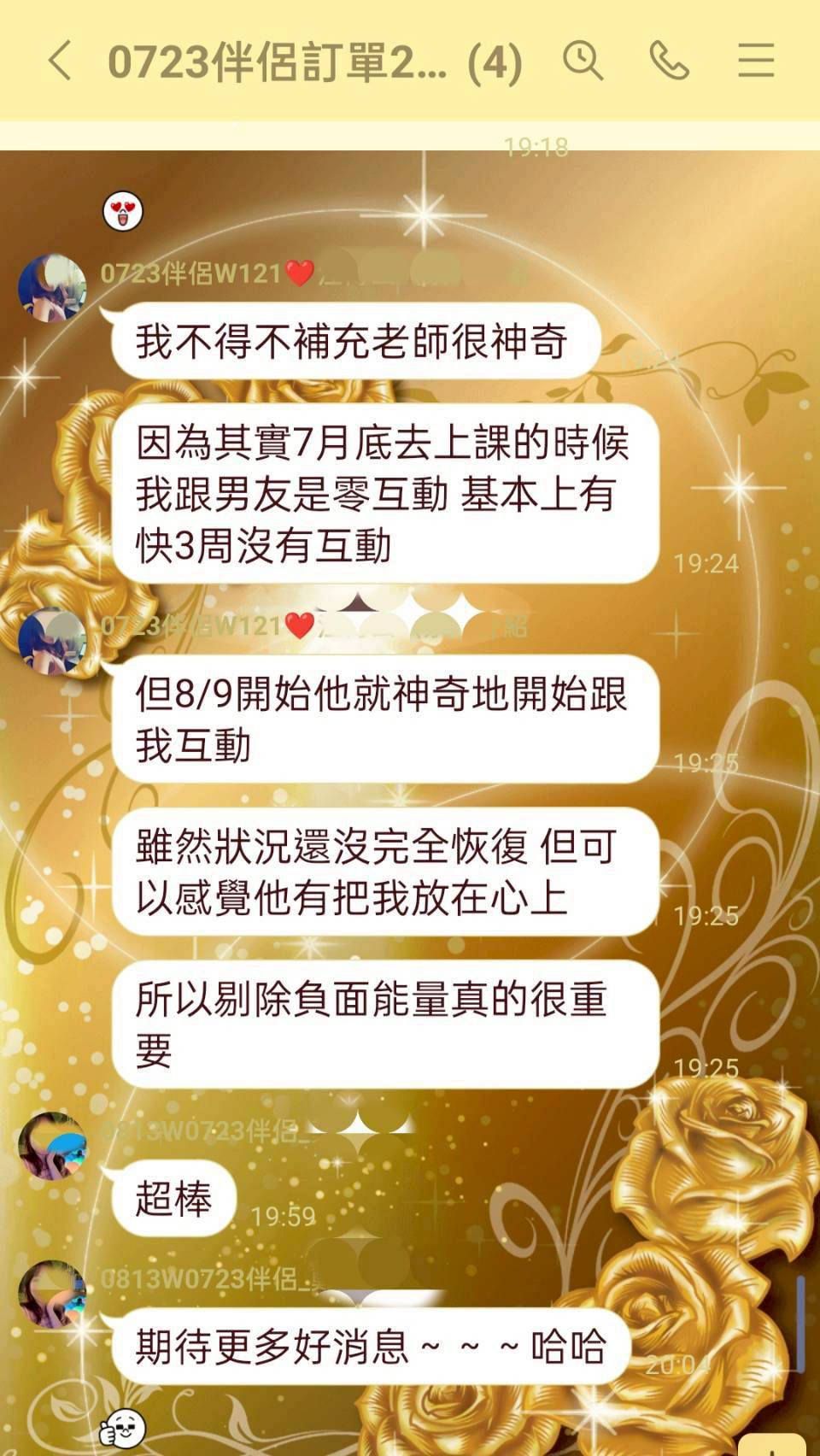This screenshot has height=1456, width=820.
Task: Open the avatar beside 期待更多好消息 message
Action: tap(53, 1295)
